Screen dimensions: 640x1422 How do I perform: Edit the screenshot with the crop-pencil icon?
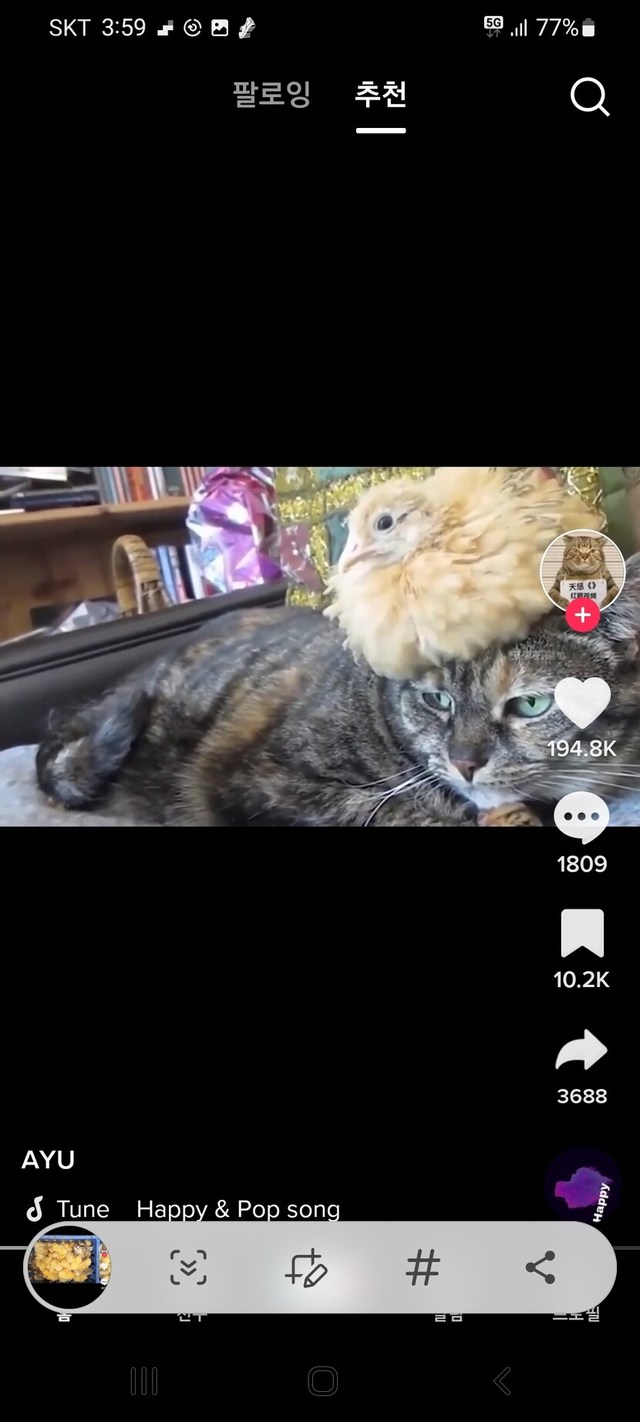point(306,1268)
